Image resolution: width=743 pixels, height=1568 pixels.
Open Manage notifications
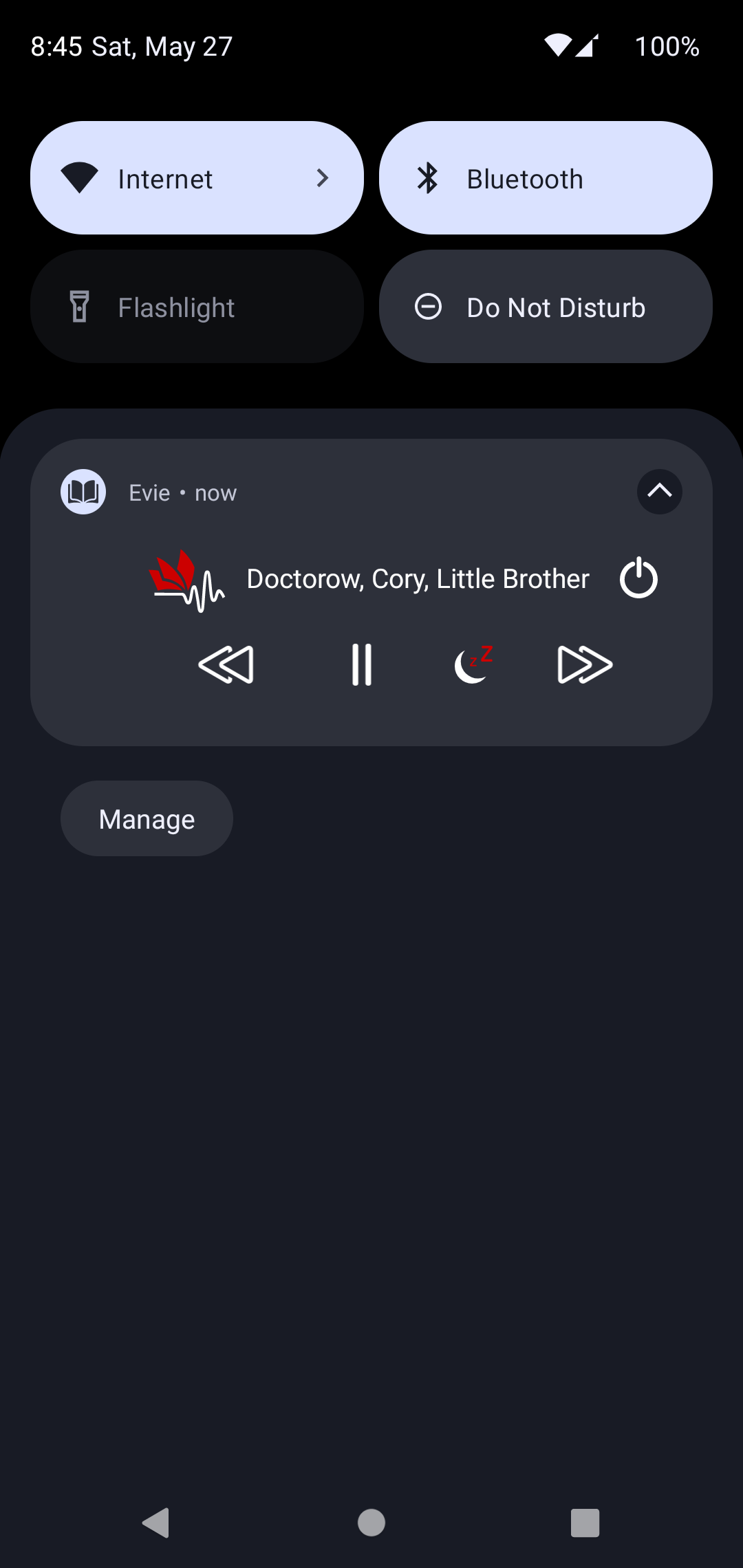click(147, 818)
